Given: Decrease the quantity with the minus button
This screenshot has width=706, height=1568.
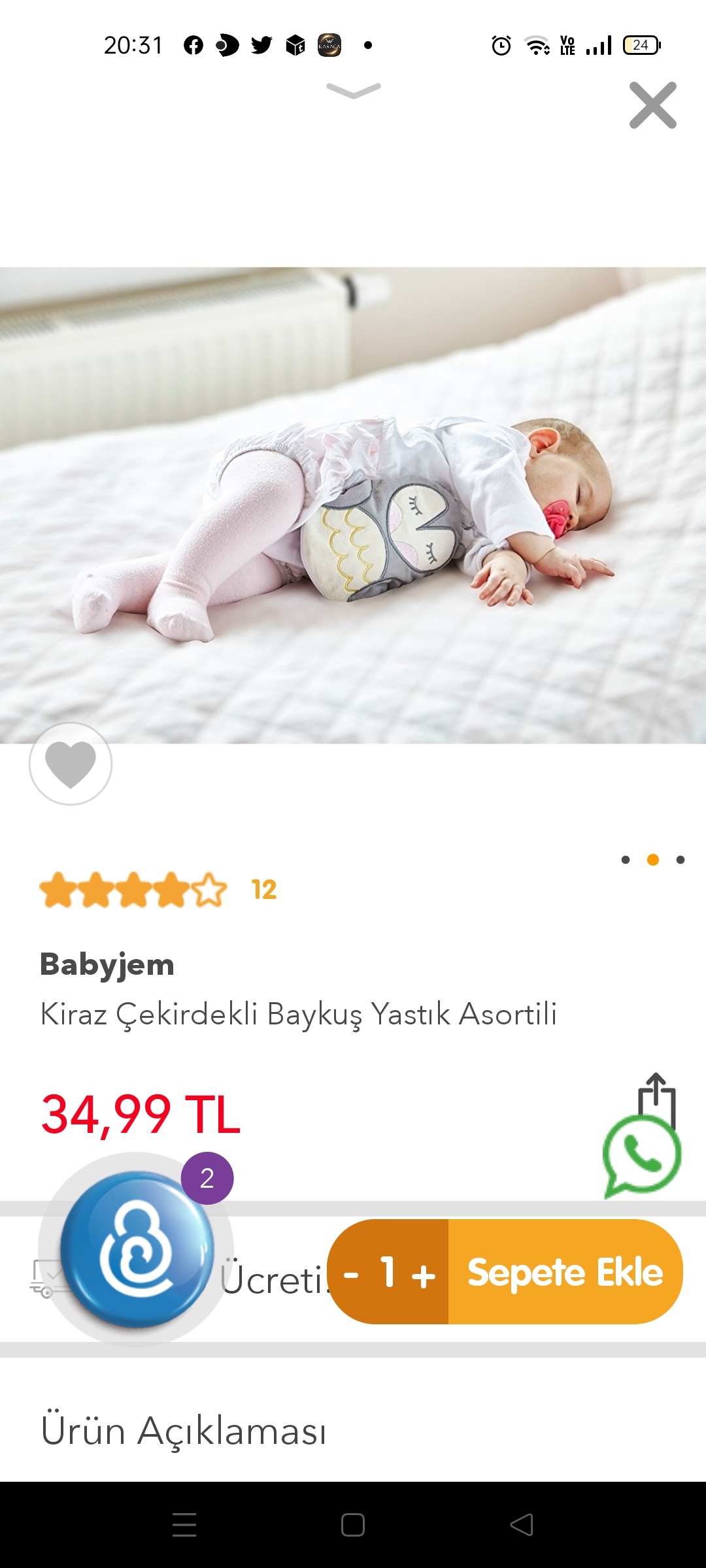Looking at the screenshot, I should [x=352, y=1273].
